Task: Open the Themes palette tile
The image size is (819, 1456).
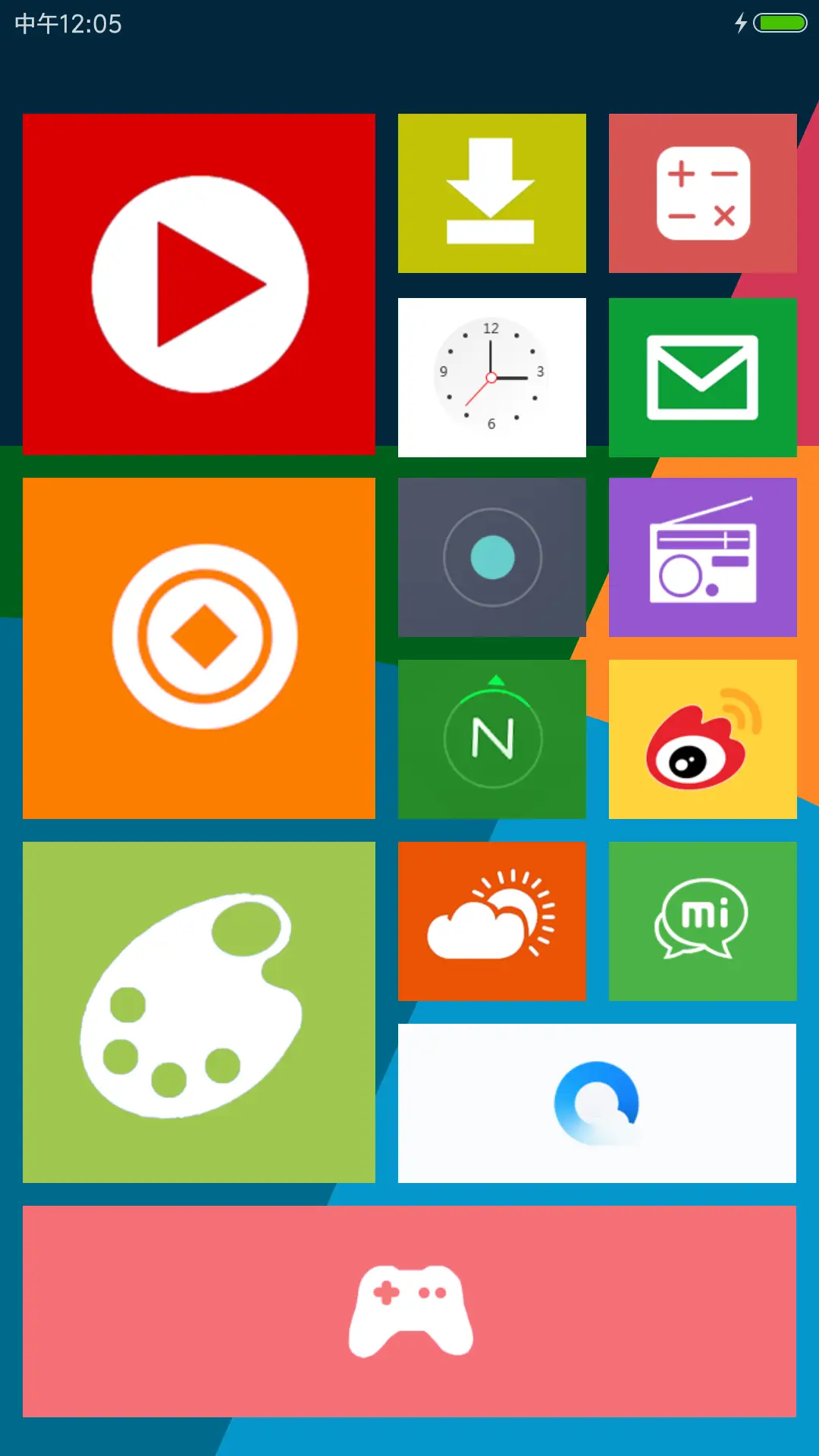Action: click(x=199, y=1012)
